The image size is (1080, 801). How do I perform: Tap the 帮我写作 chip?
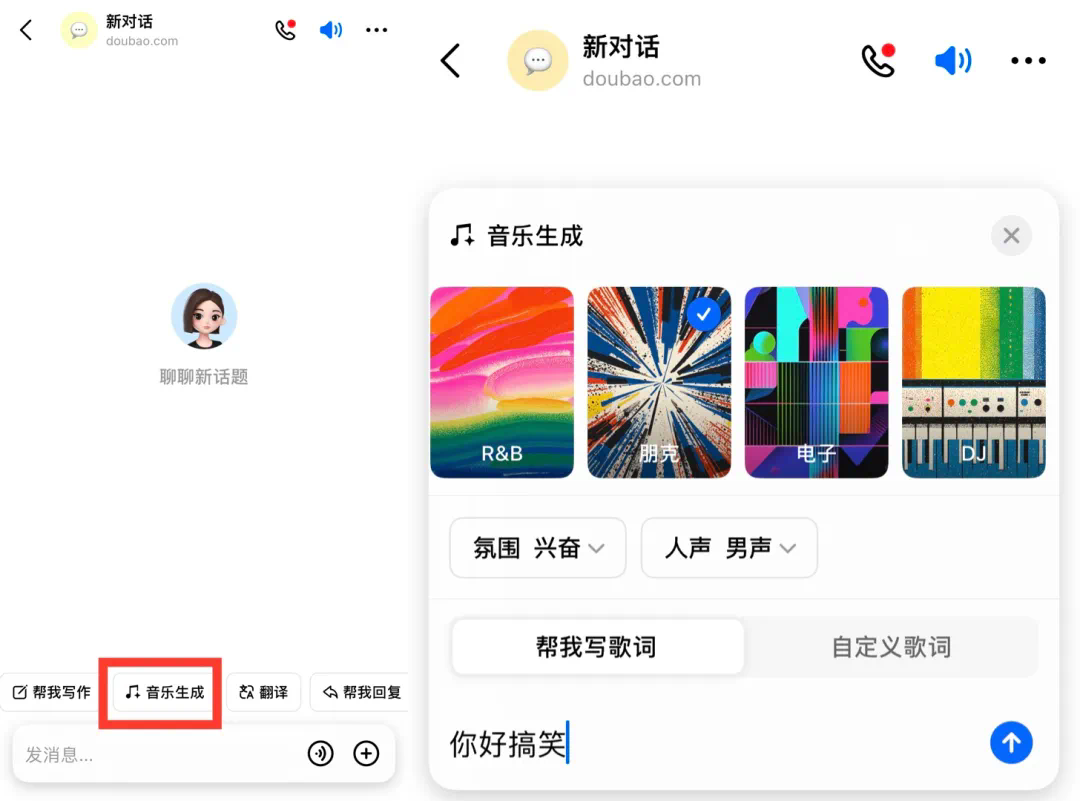tap(52, 692)
